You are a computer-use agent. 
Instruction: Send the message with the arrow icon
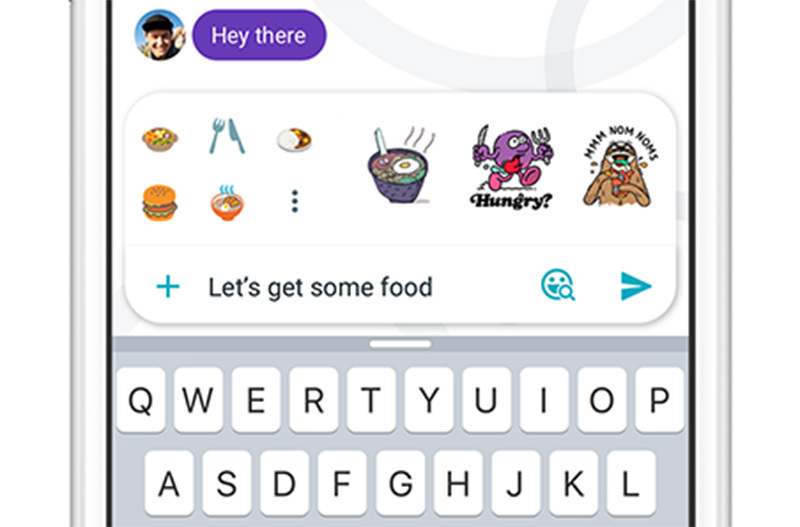[x=636, y=287]
